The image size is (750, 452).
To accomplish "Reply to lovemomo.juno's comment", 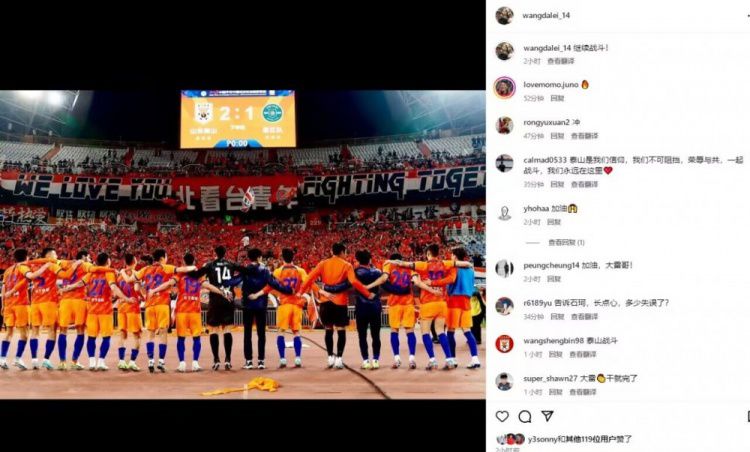I will (x=557, y=98).
